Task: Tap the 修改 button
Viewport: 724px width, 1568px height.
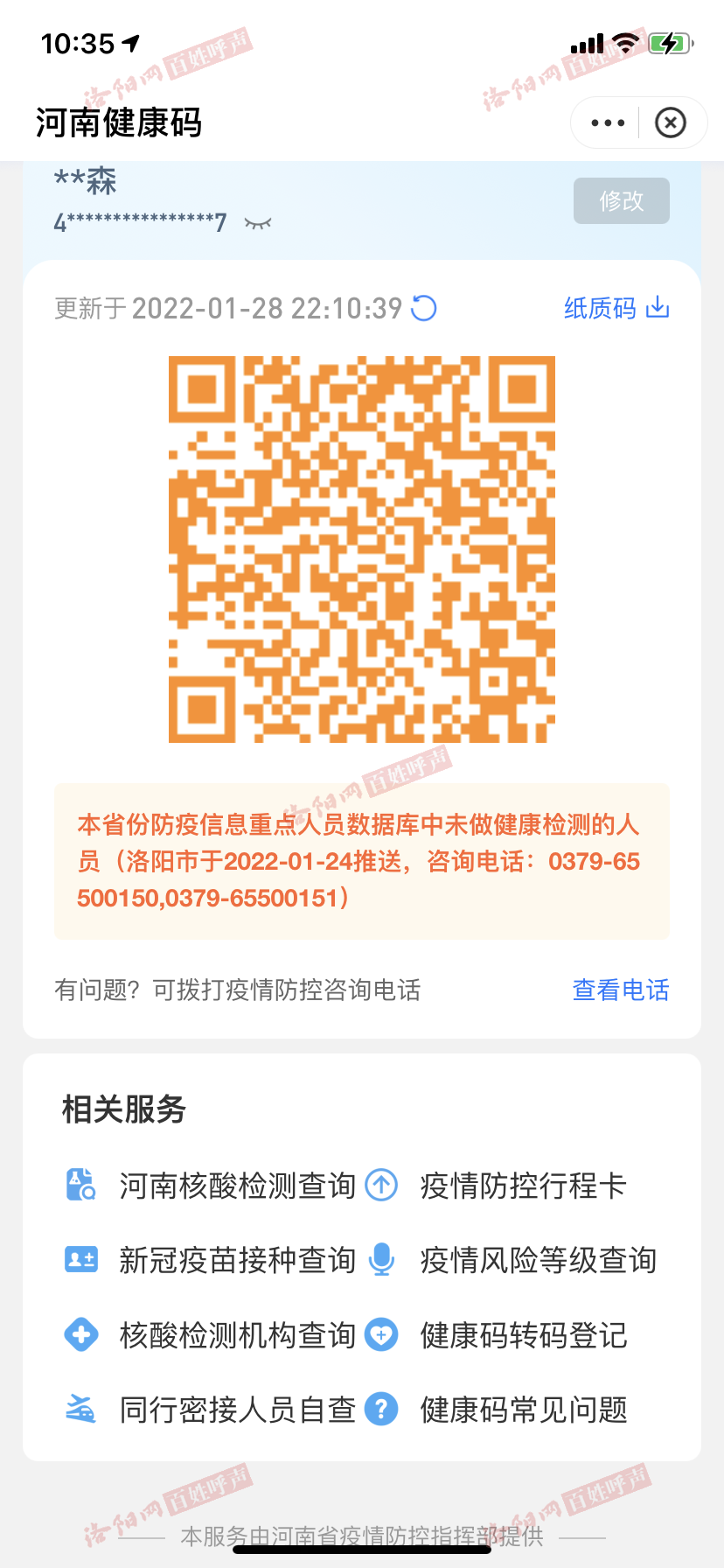Action: point(622,200)
